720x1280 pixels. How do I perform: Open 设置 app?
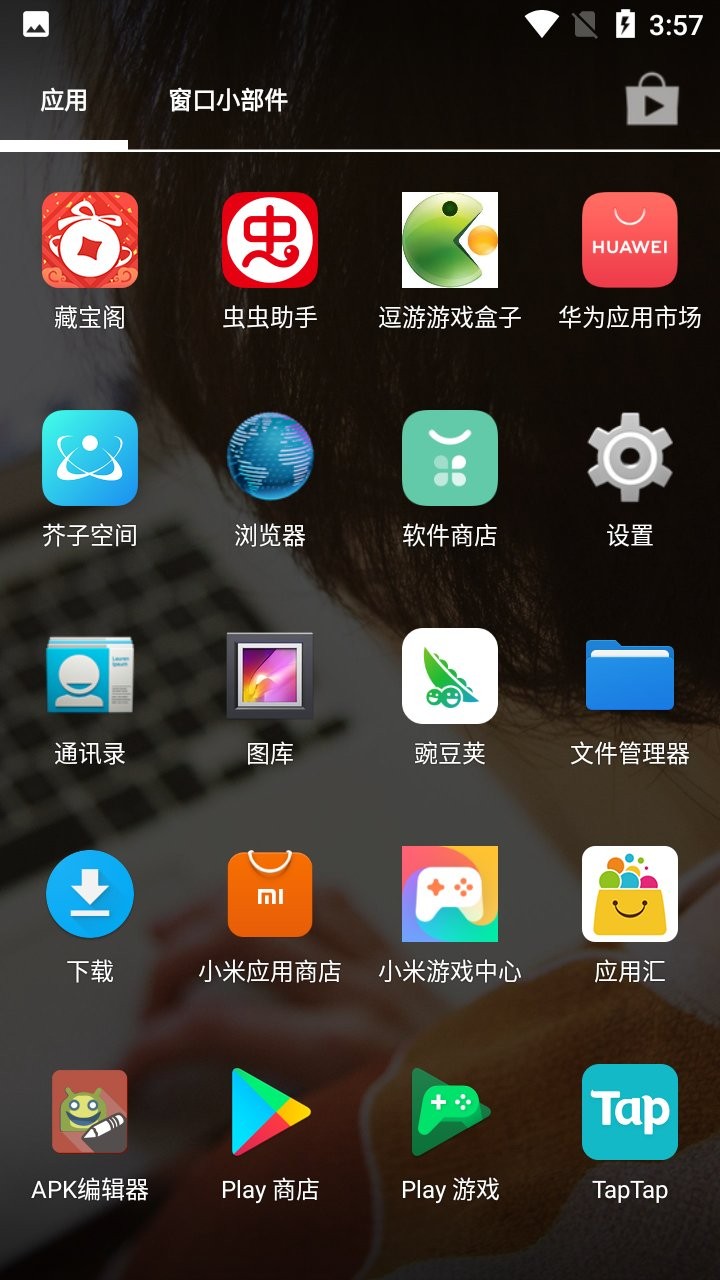[x=630, y=458]
